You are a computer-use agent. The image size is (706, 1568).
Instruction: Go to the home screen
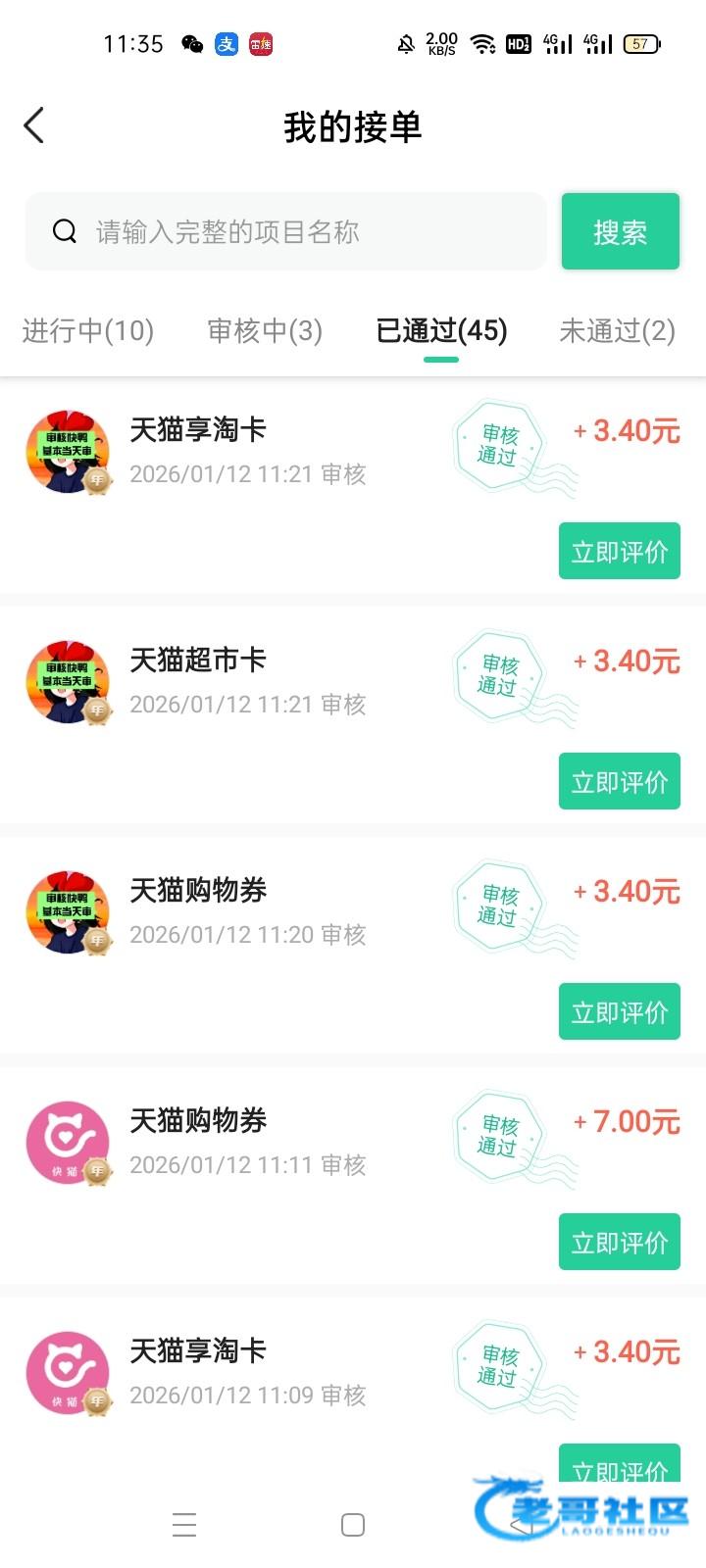pyautogui.click(x=353, y=1525)
